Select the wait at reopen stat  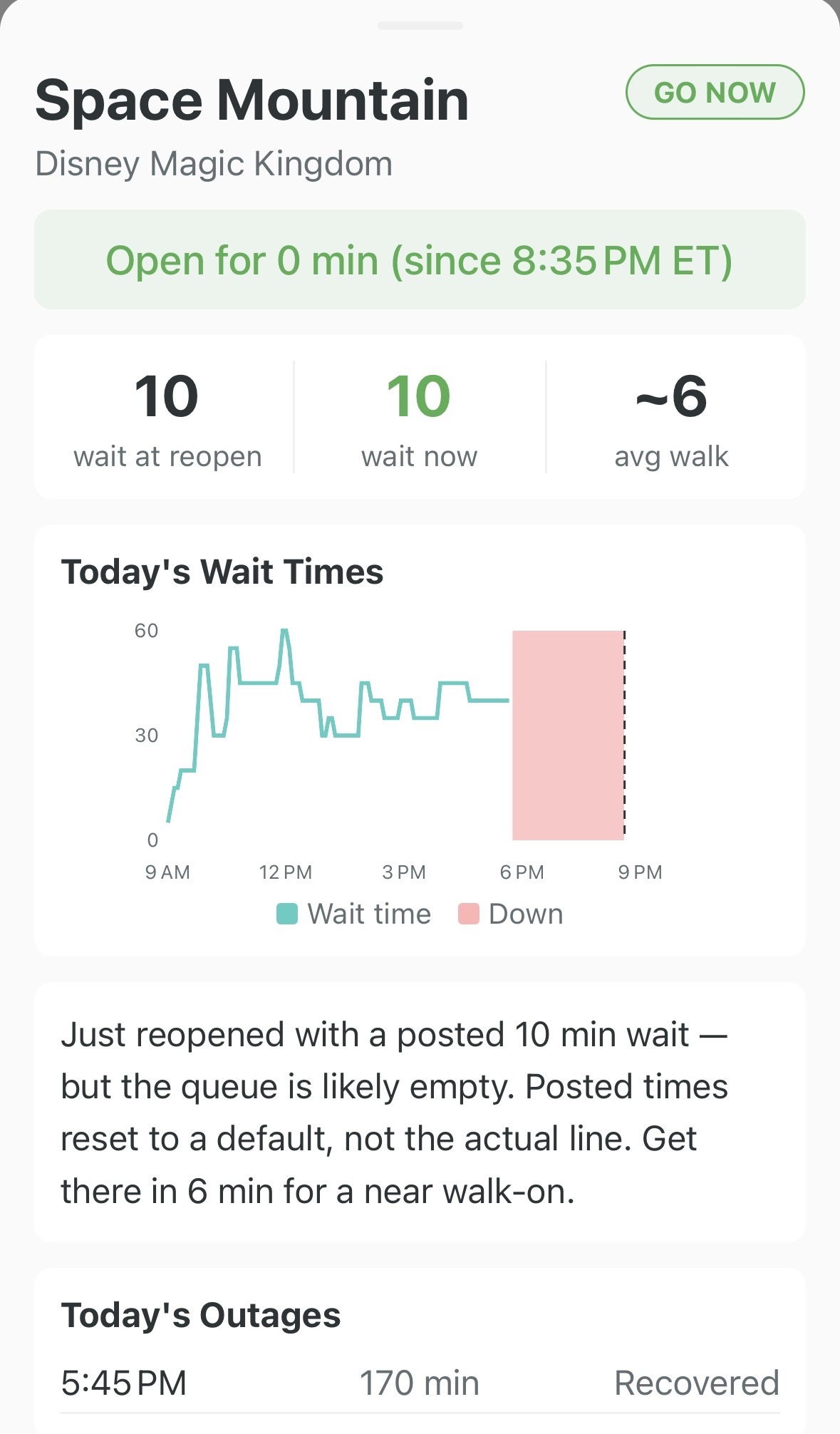click(167, 421)
